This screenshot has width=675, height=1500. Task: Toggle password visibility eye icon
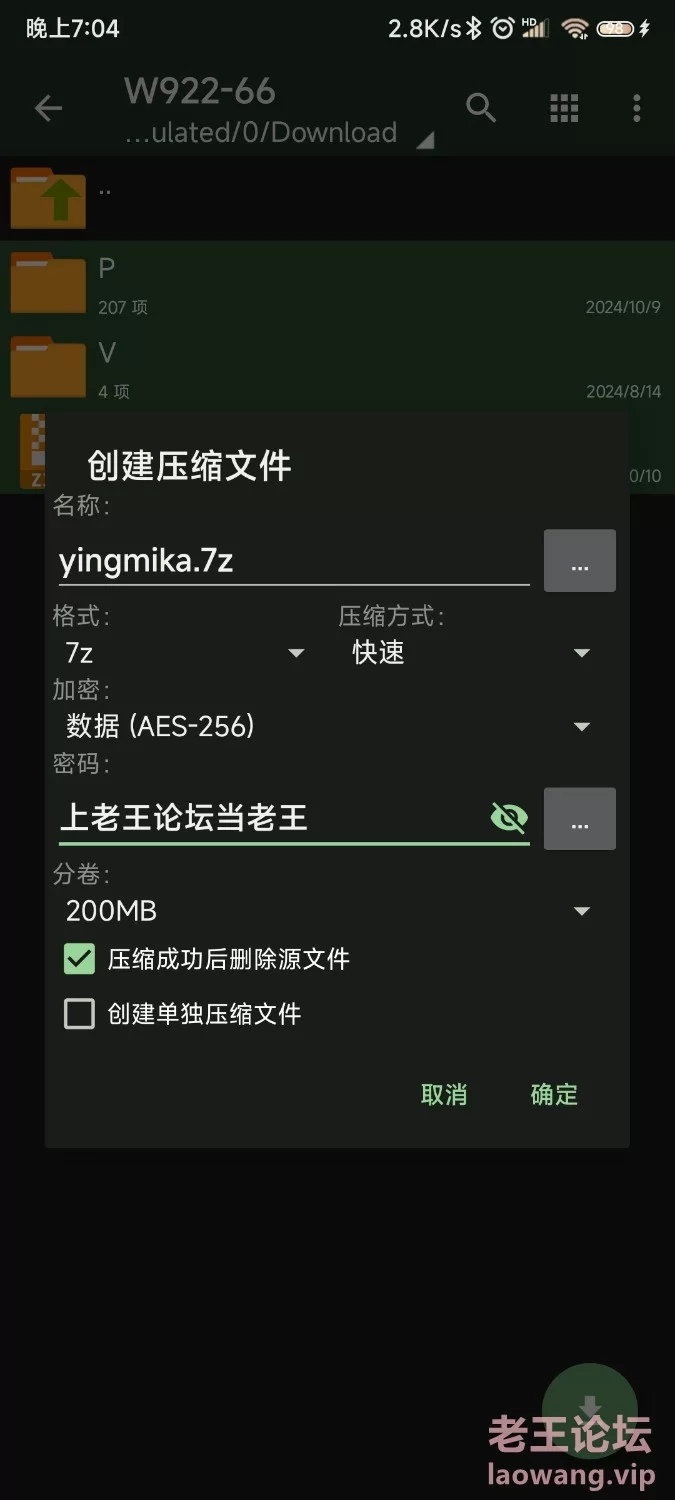pyautogui.click(x=509, y=819)
